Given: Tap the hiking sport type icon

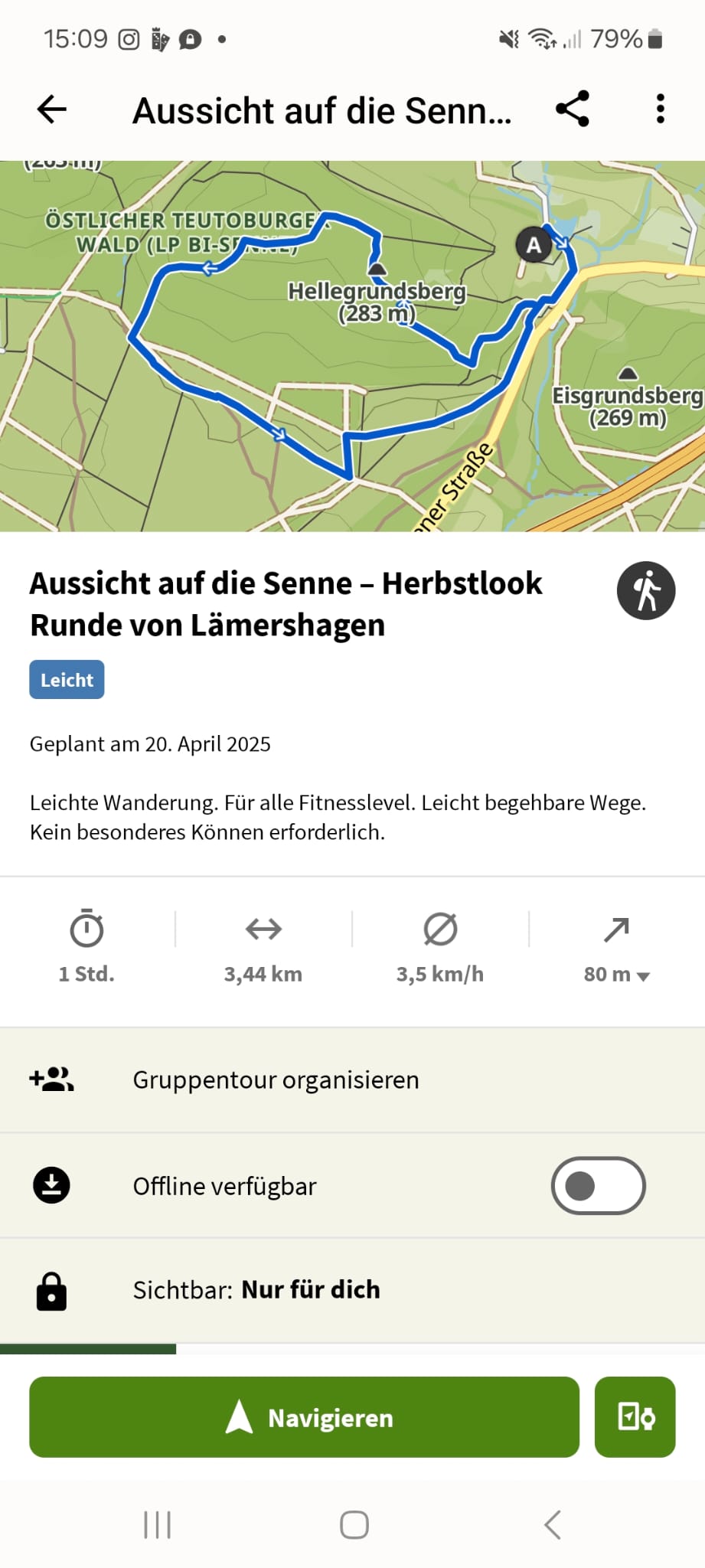Looking at the screenshot, I should point(646,591).
